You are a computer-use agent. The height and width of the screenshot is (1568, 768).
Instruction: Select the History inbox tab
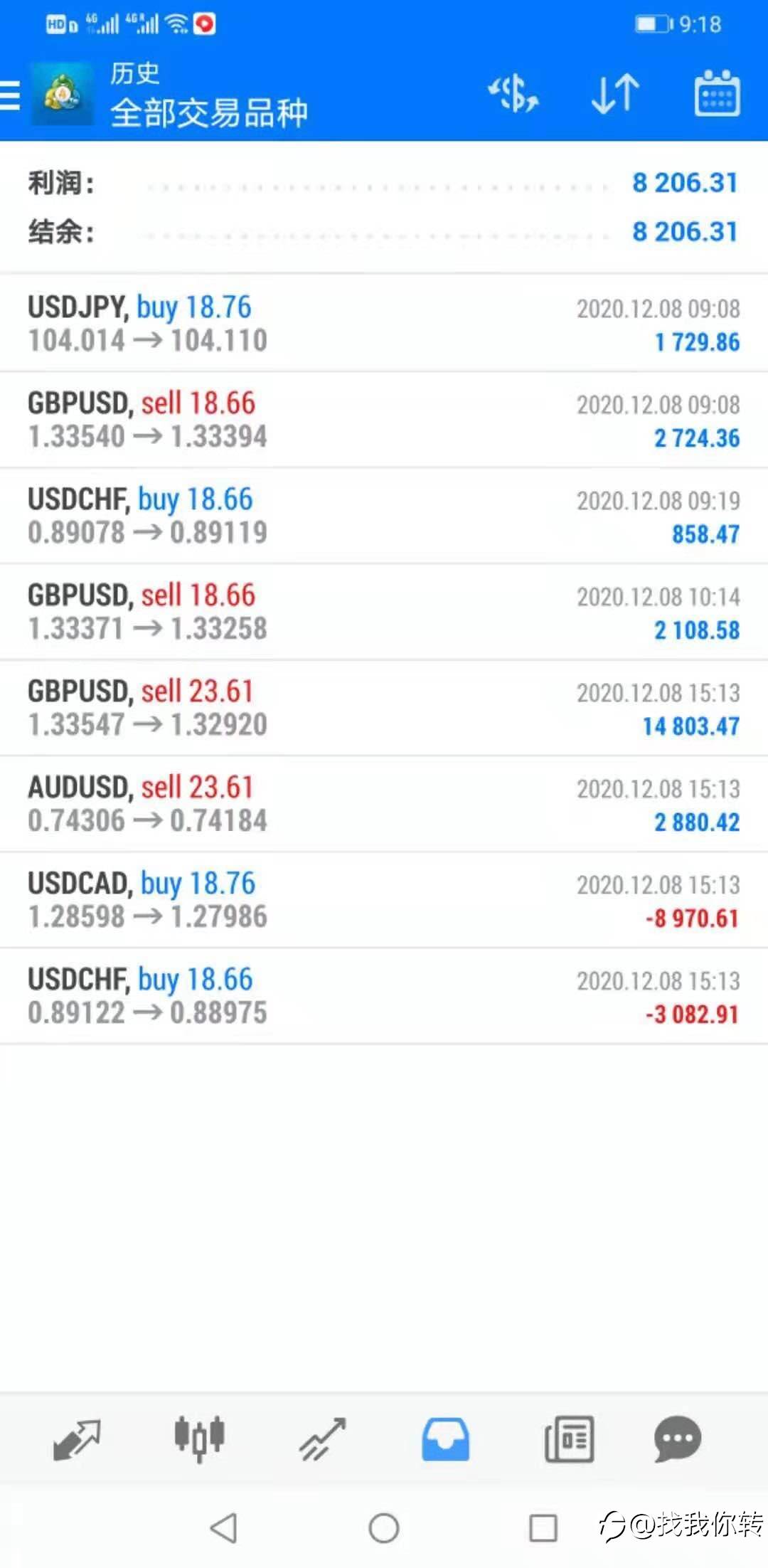click(x=445, y=1439)
